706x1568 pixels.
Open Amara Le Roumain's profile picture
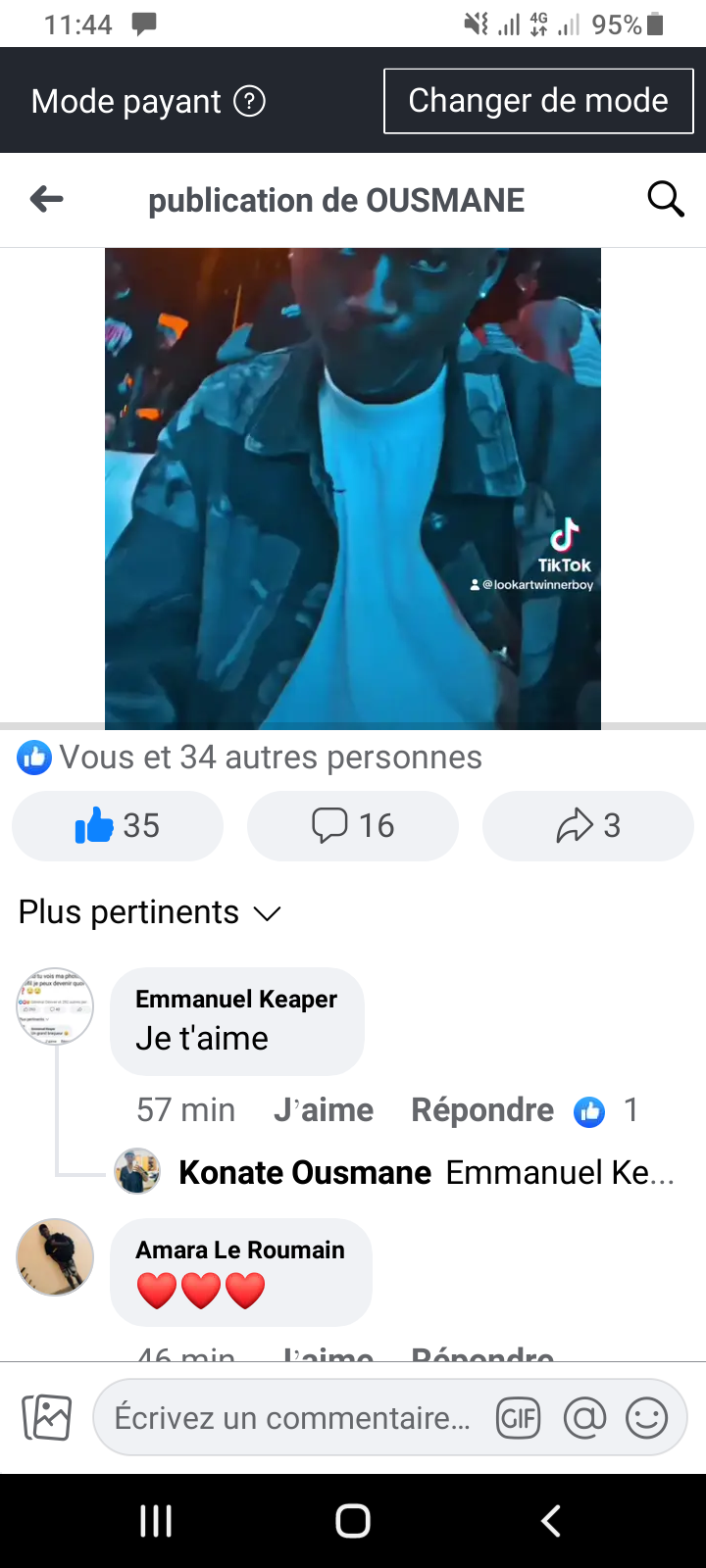pyautogui.click(x=55, y=1257)
